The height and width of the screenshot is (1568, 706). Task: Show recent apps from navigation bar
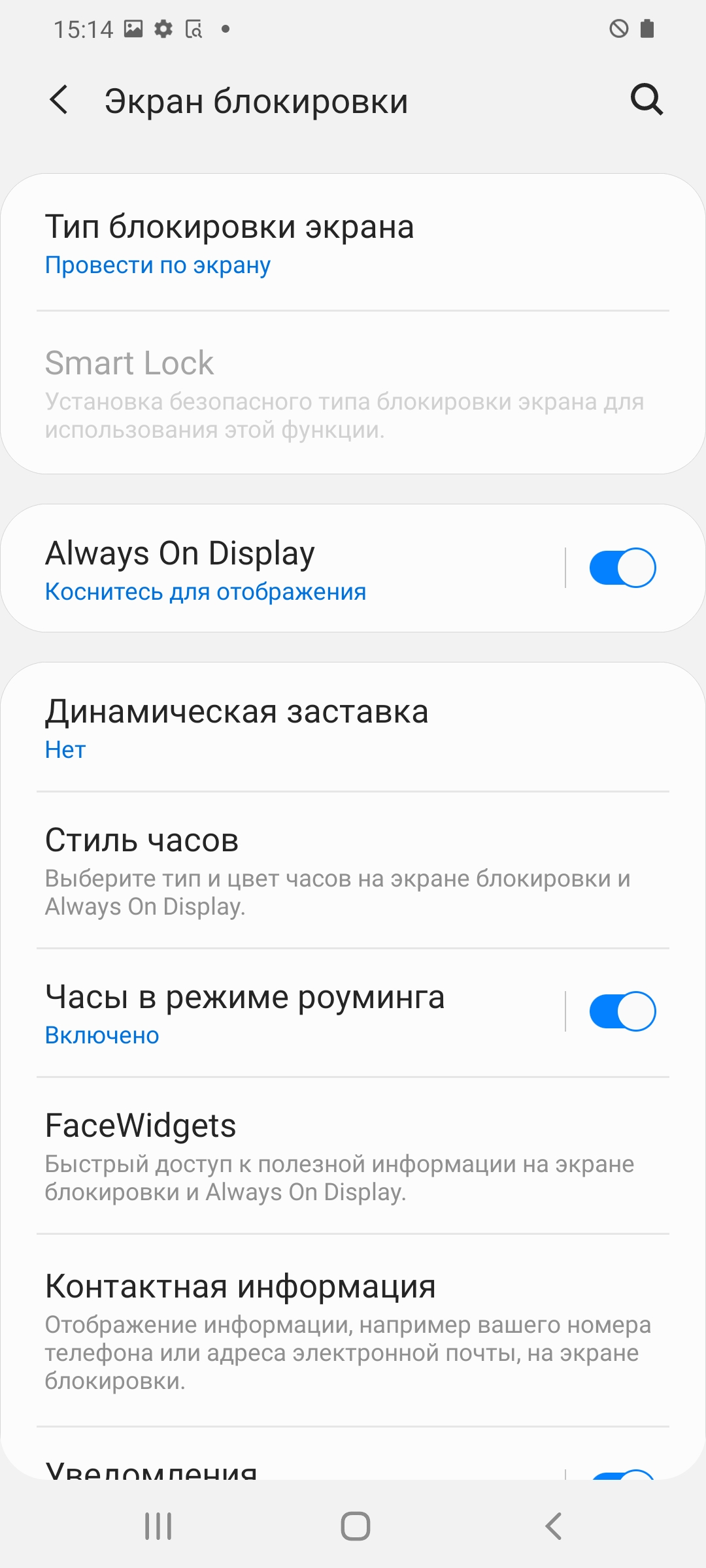click(158, 1526)
